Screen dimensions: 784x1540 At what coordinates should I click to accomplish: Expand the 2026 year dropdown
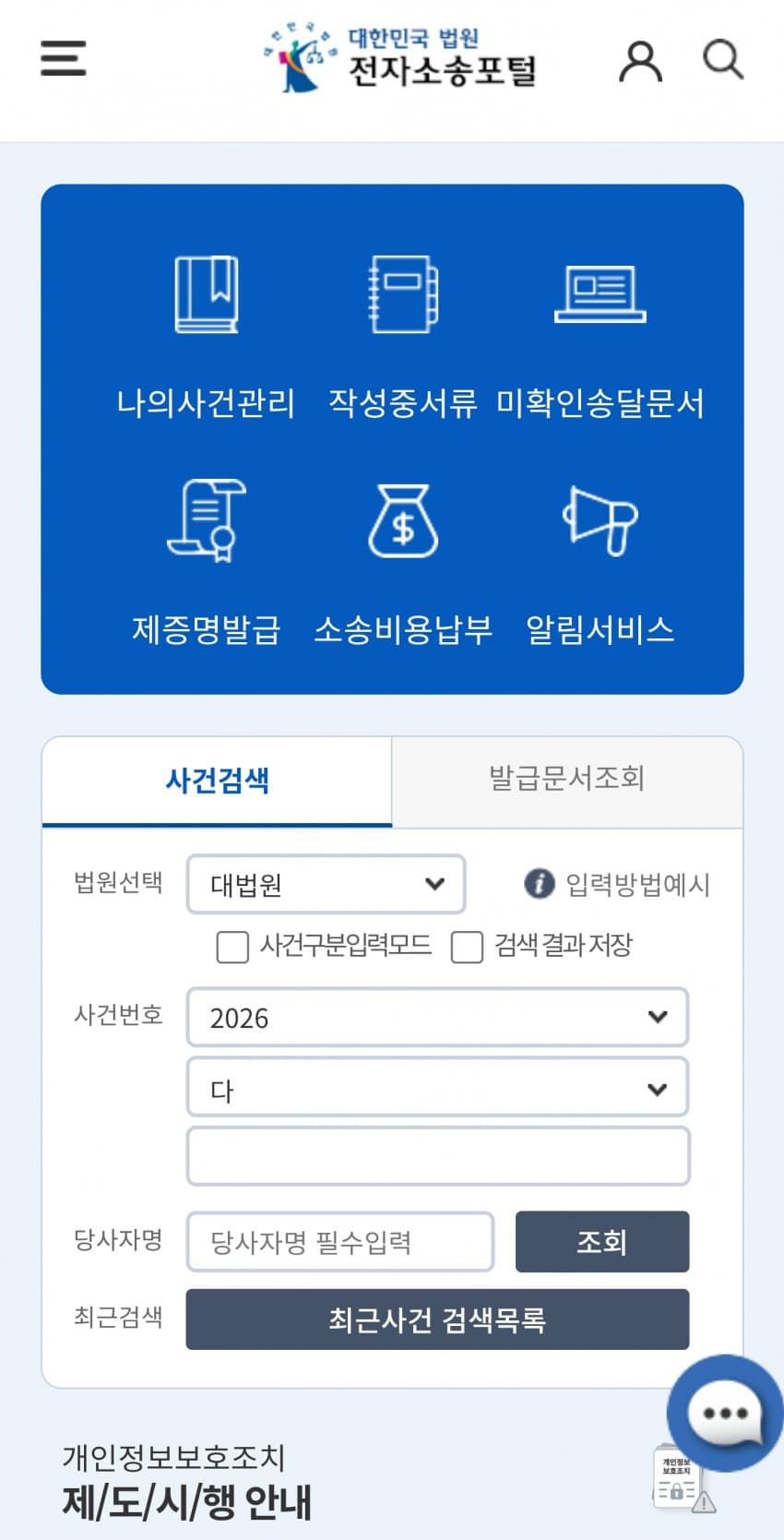click(x=437, y=1017)
